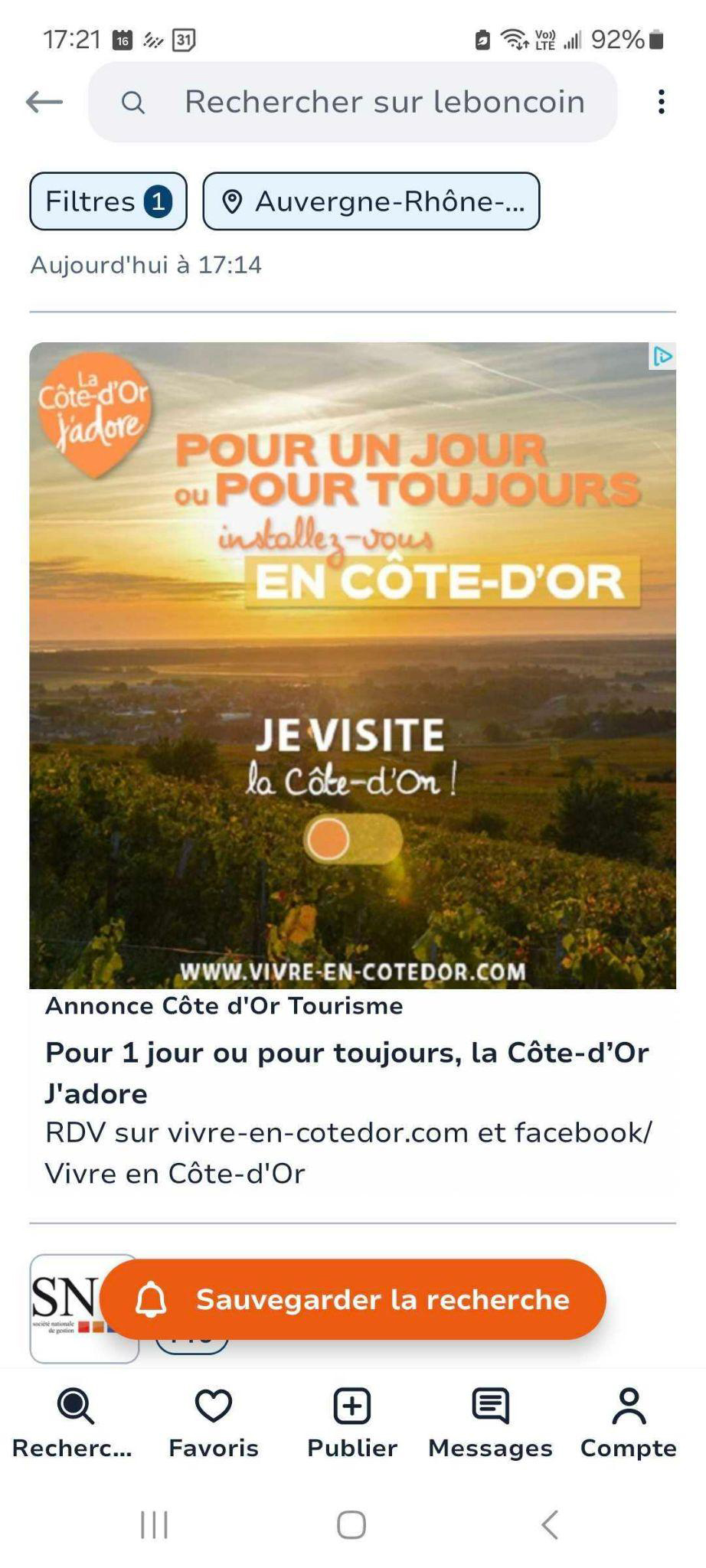This screenshot has width=706, height=1568.
Task: Select the Rechercher tab
Action: [x=74, y=1424]
